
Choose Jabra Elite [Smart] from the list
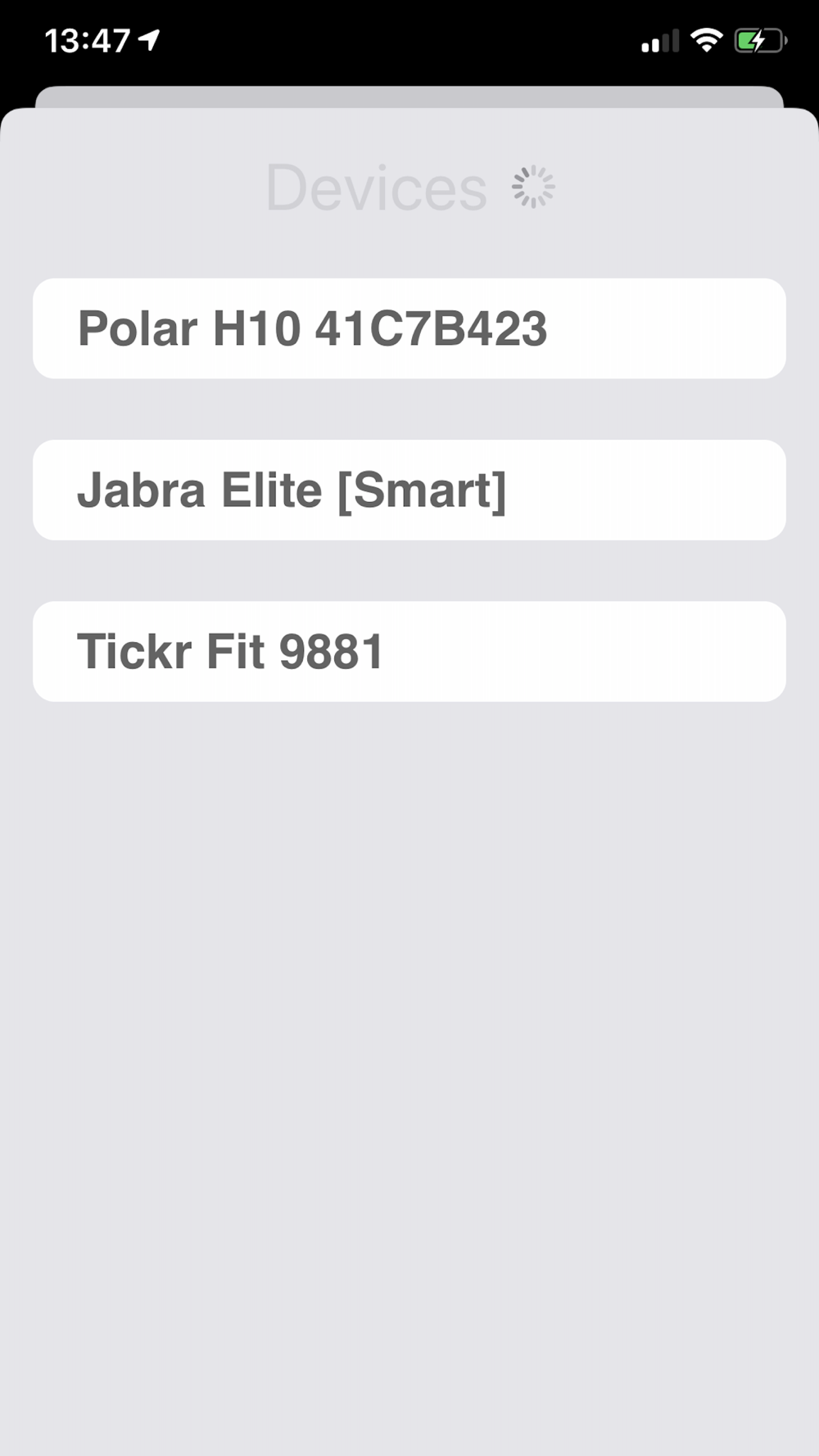pos(409,490)
